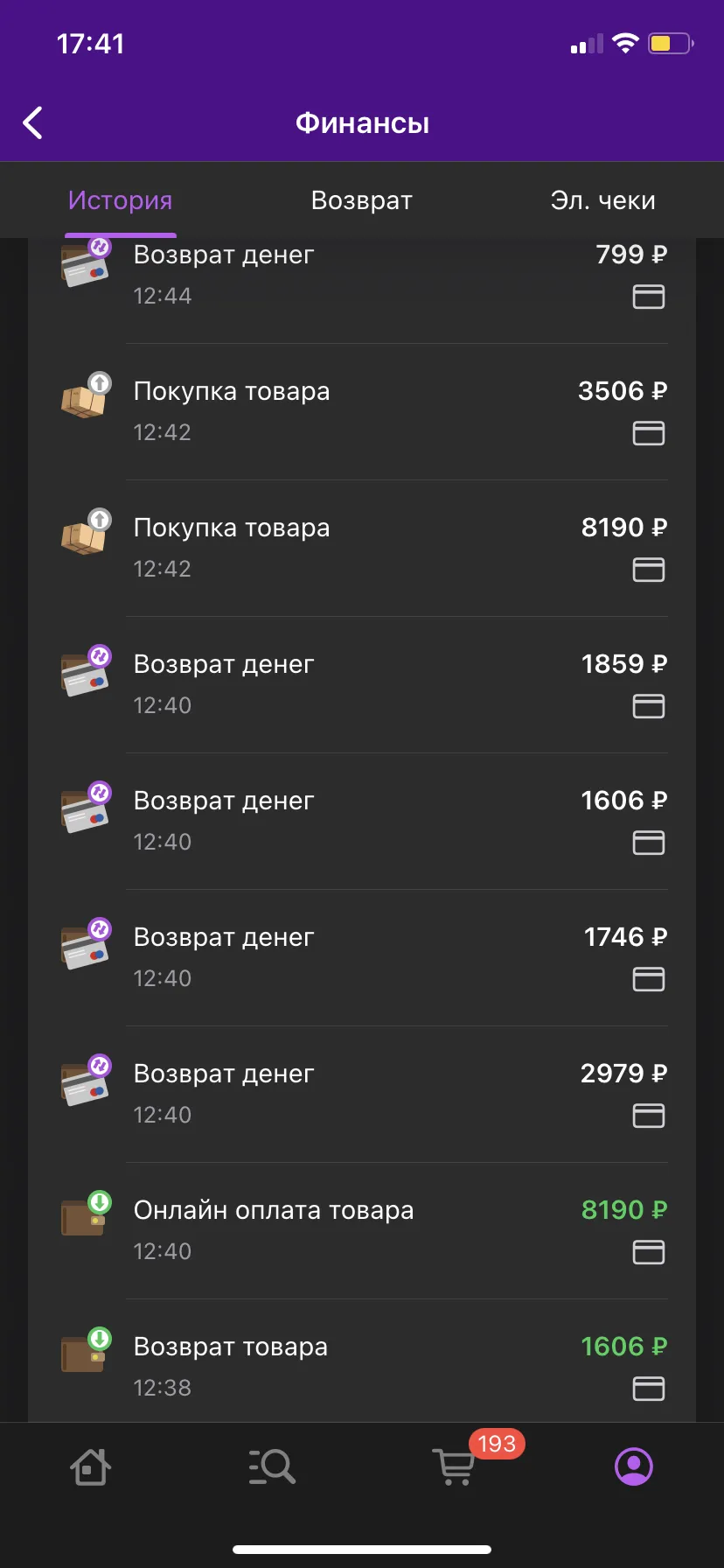Select the История tab

tap(121, 200)
